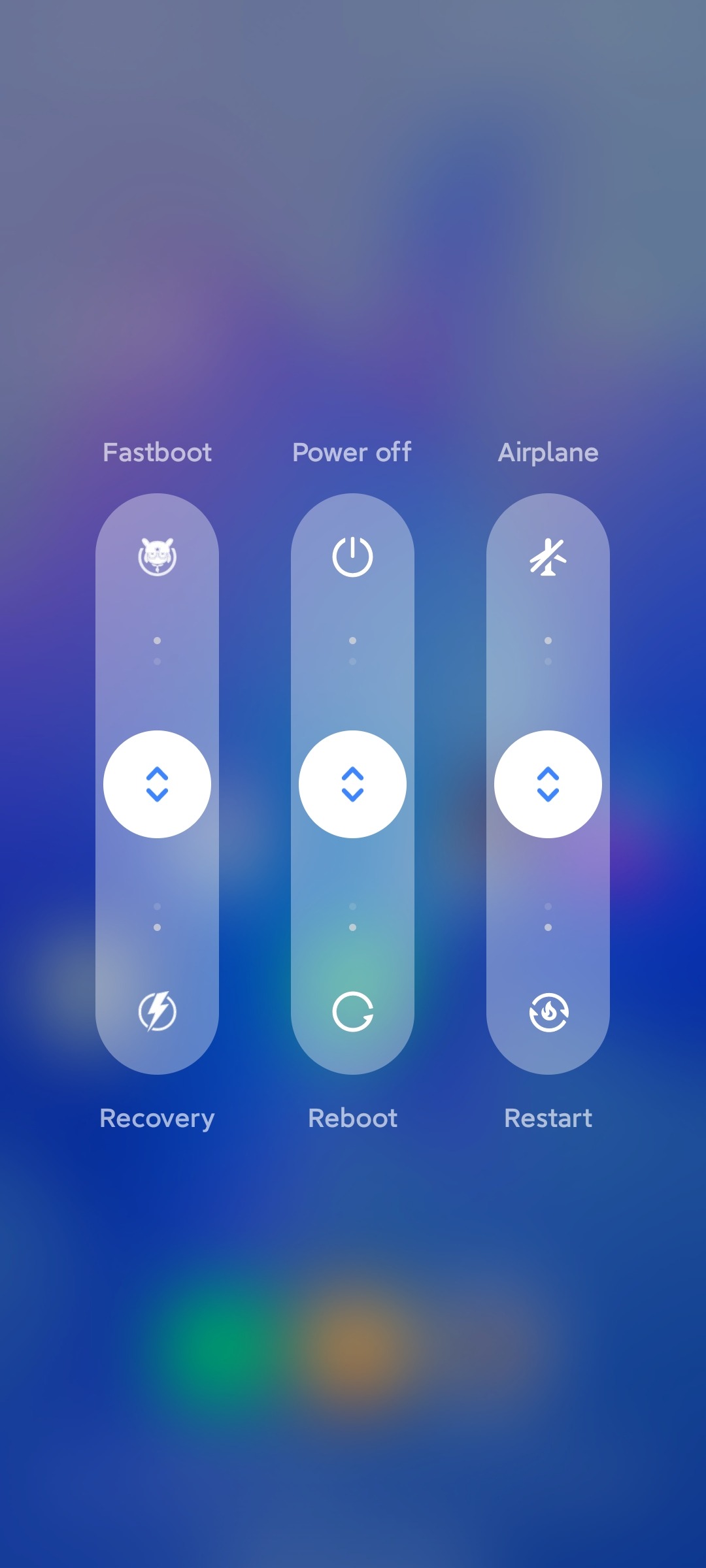Tap the Power off icon
Viewport: 706px width, 1568px height.
click(352, 557)
